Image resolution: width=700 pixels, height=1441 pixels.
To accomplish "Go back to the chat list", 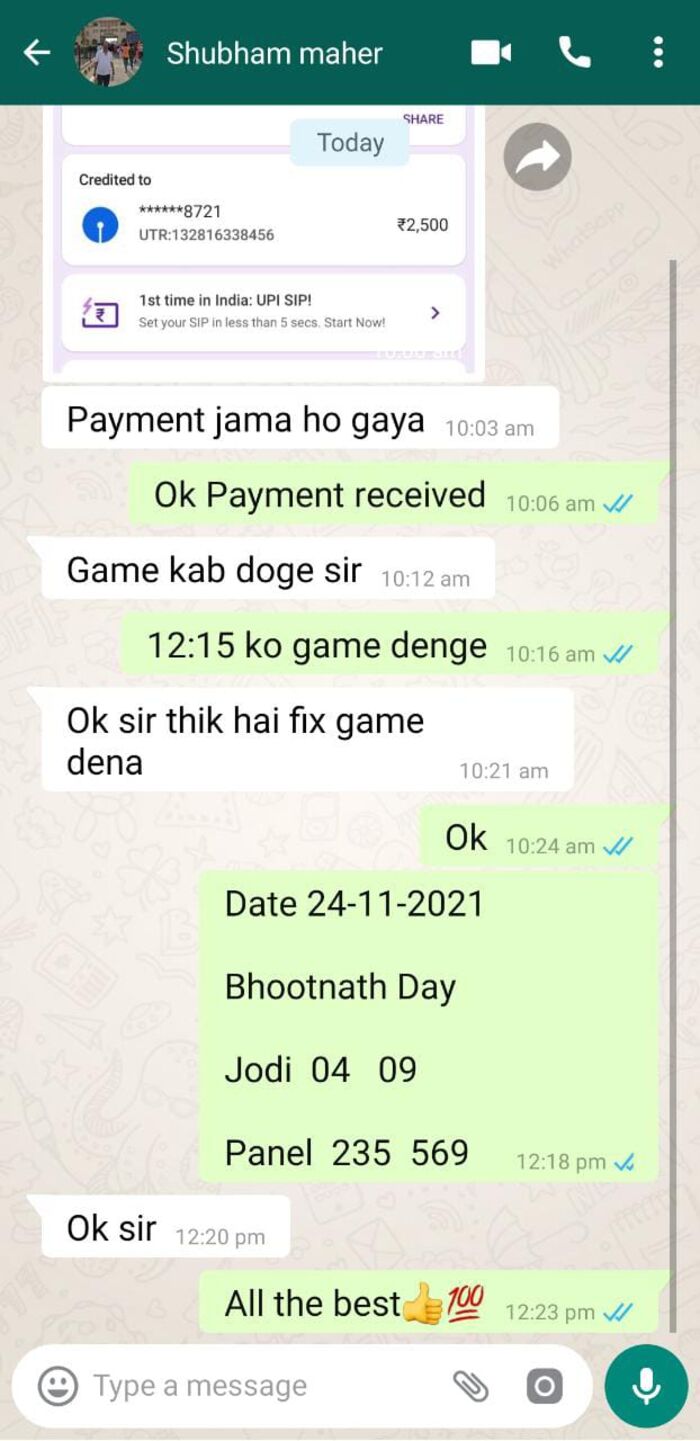I will pos(37,53).
